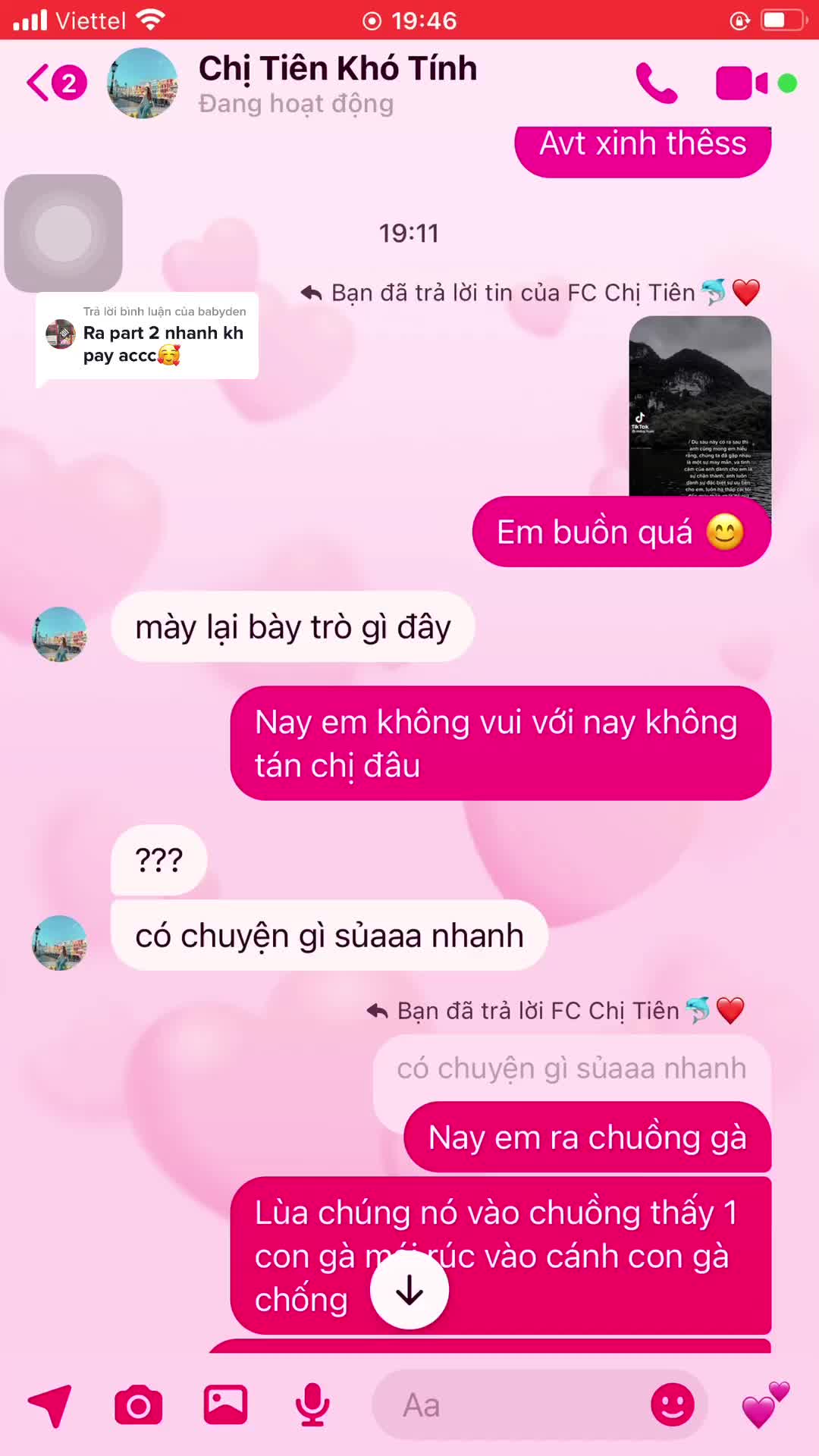Open the camera to take a photo
Screen dimensions: 819x1456
click(138, 1405)
